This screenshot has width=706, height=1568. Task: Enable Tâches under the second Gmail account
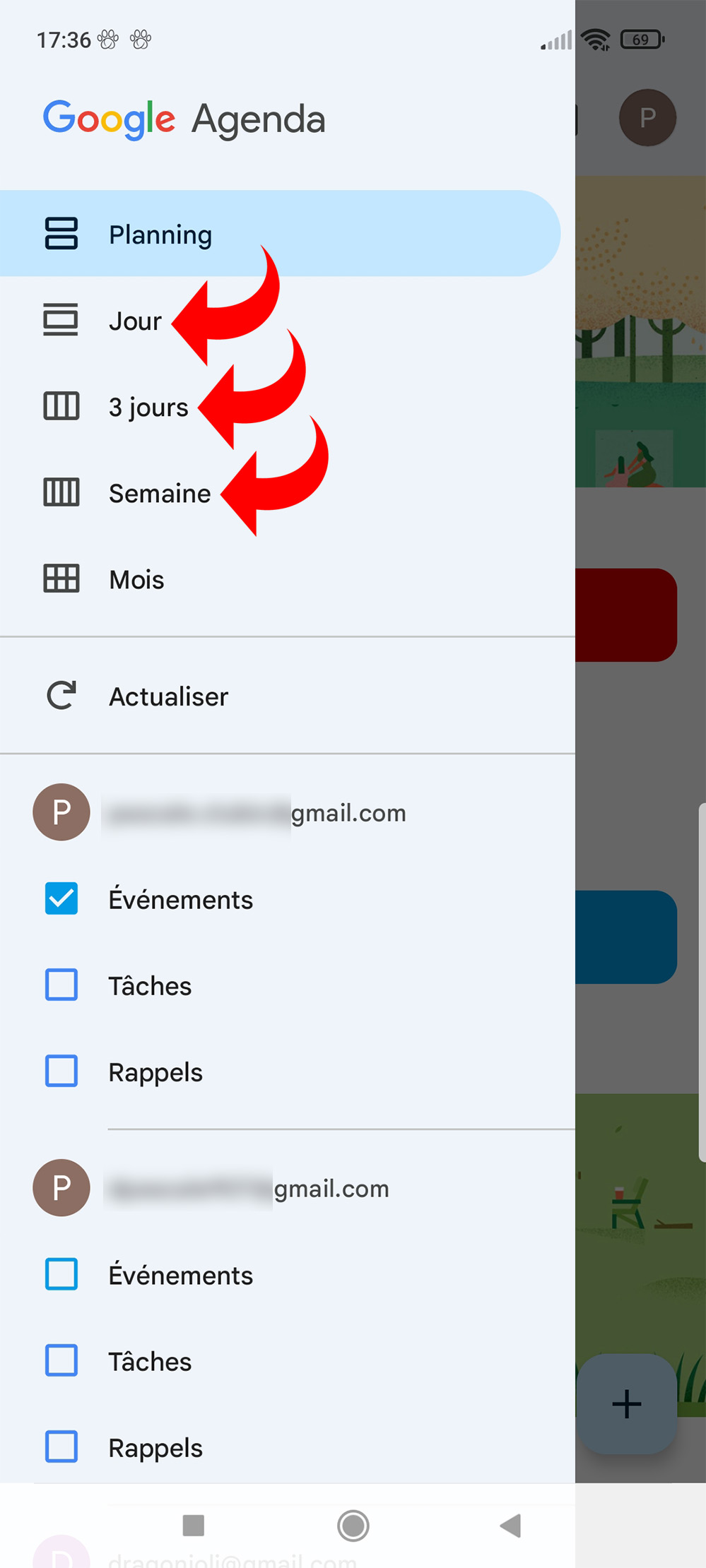coord(61,1361)
